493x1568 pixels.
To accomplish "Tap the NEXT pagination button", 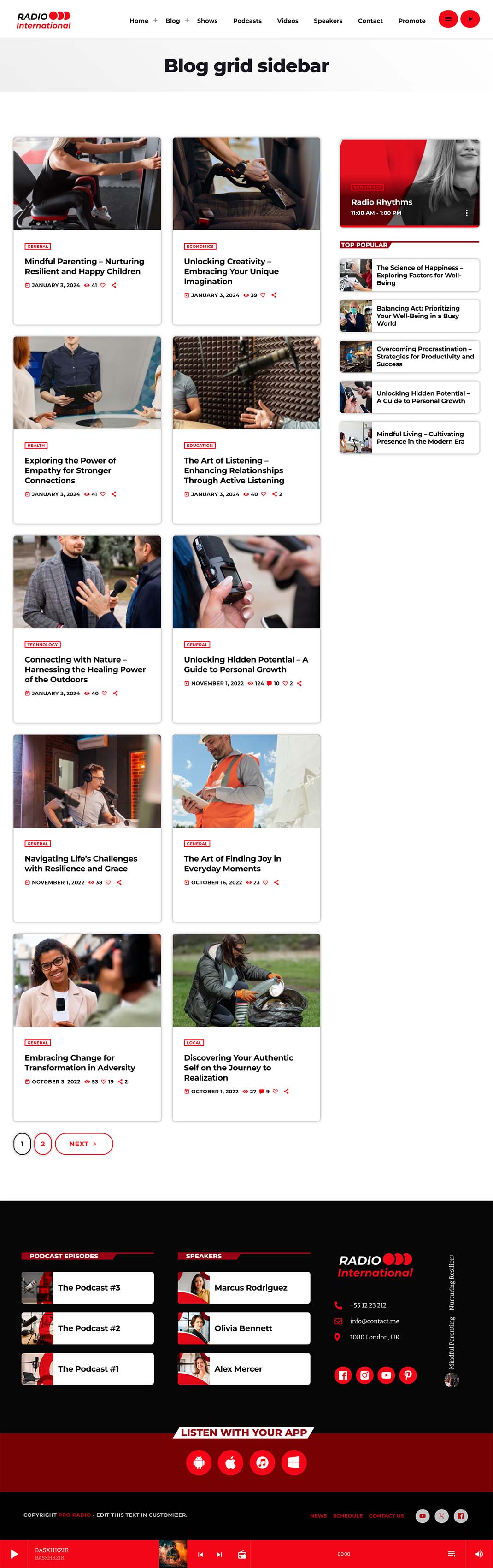I will 83,1144.
